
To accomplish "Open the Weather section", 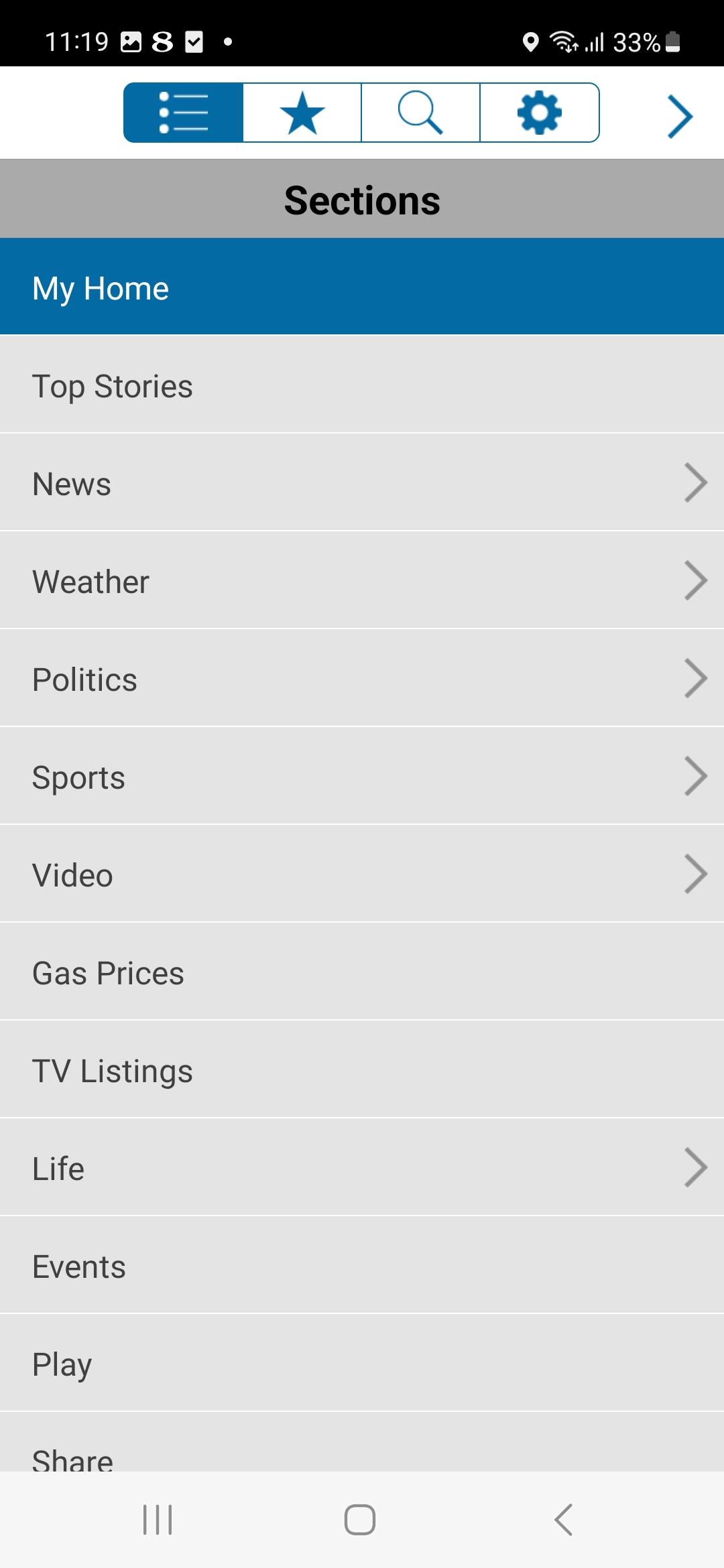I will point(362,580).
